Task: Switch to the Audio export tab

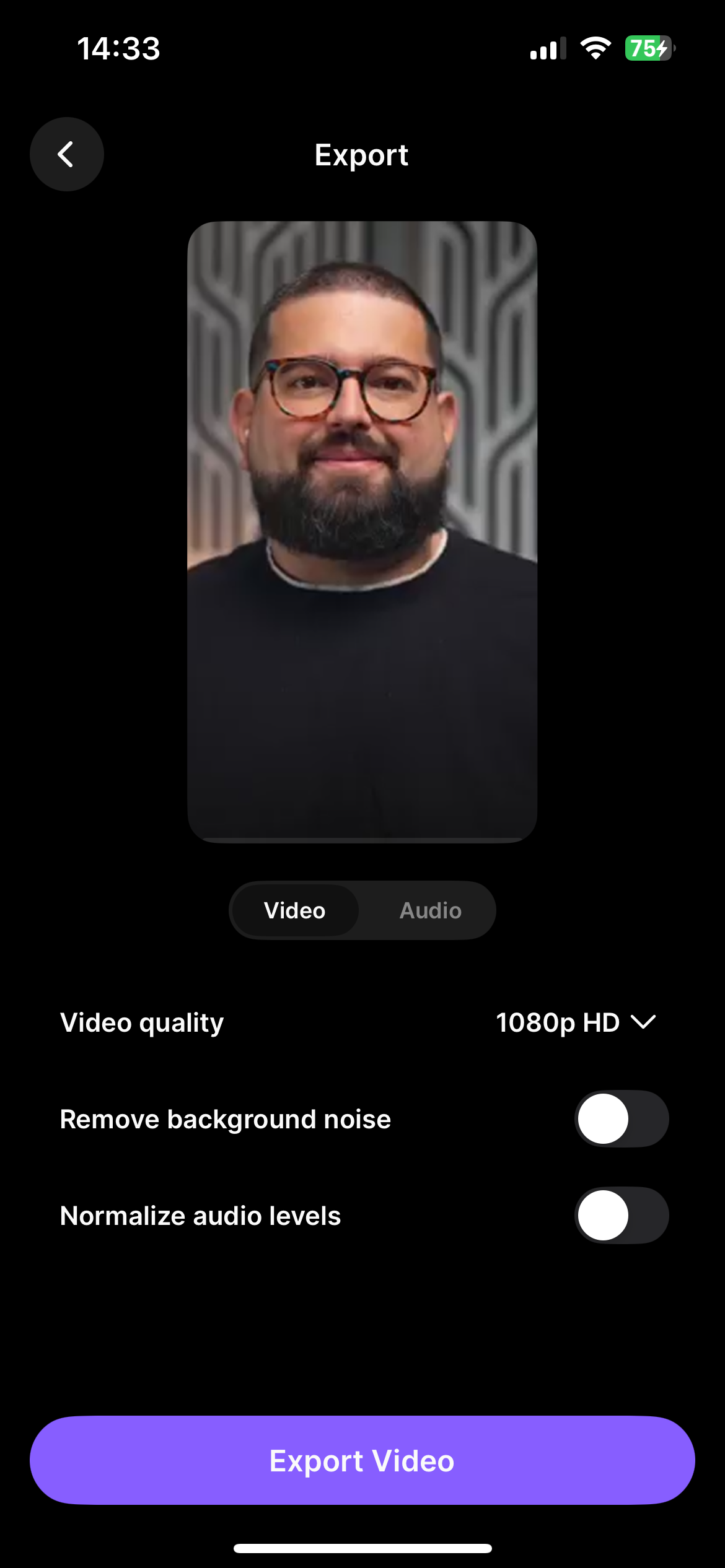Action: tap(430, 910)
